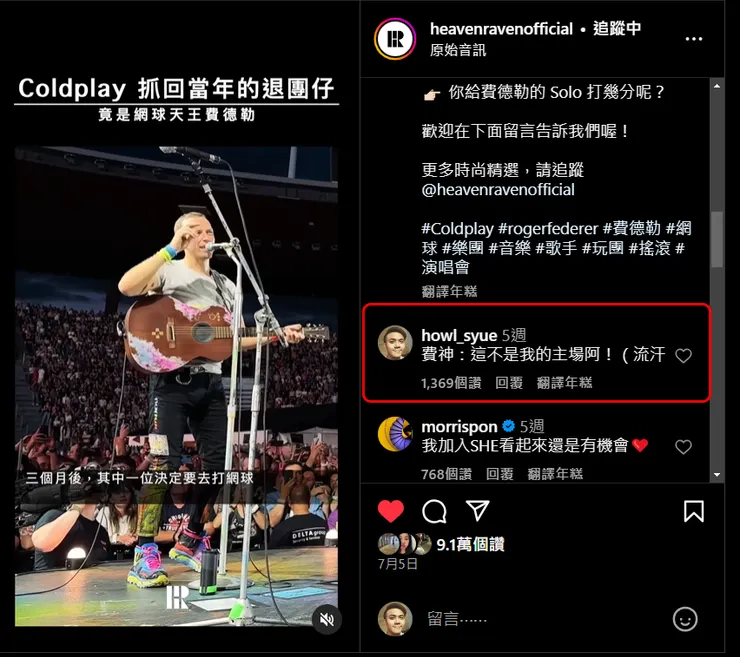Tap the 追蹤中 following button
The image size is (740, 657).
coord(616,29)
